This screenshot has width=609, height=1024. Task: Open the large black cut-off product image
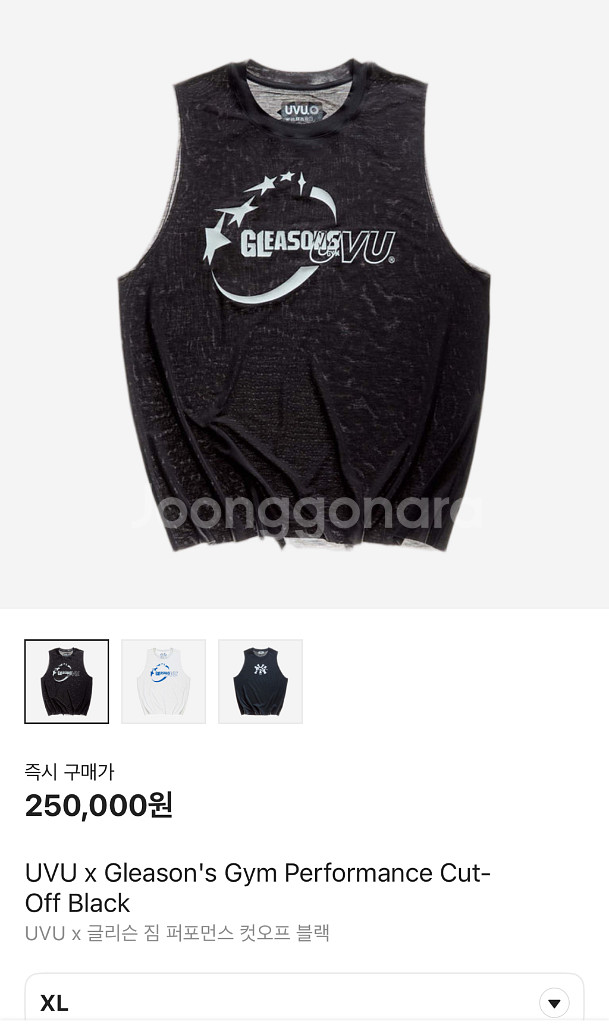[304, 305]
